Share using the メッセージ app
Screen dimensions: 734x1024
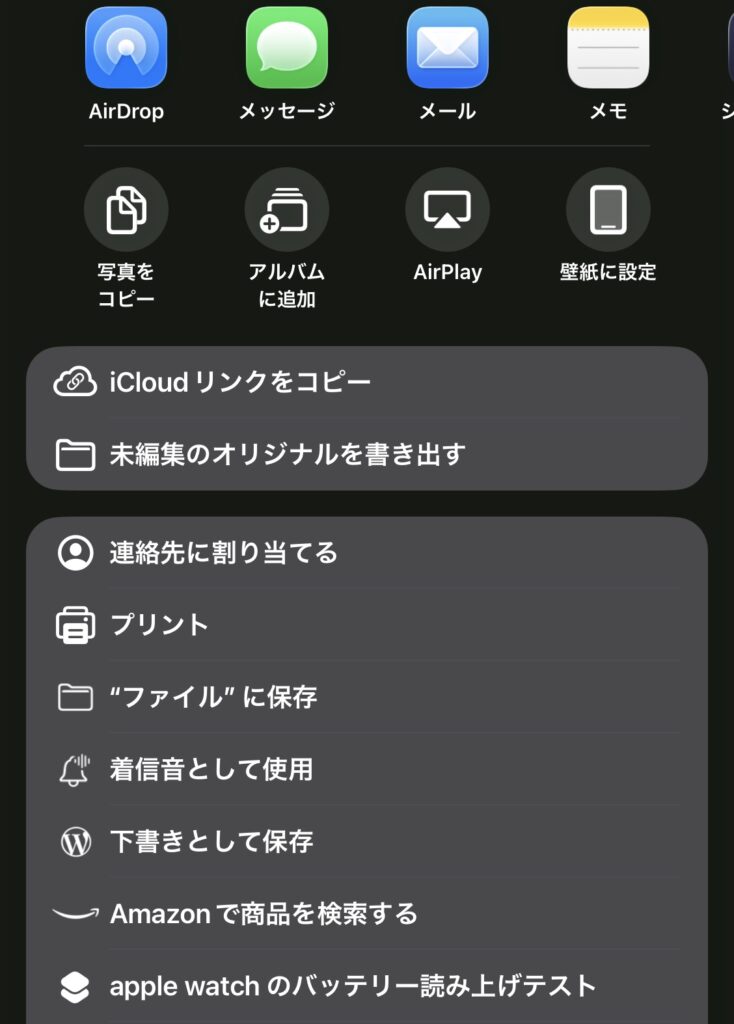pyautogui.click(x=287, y=48)
